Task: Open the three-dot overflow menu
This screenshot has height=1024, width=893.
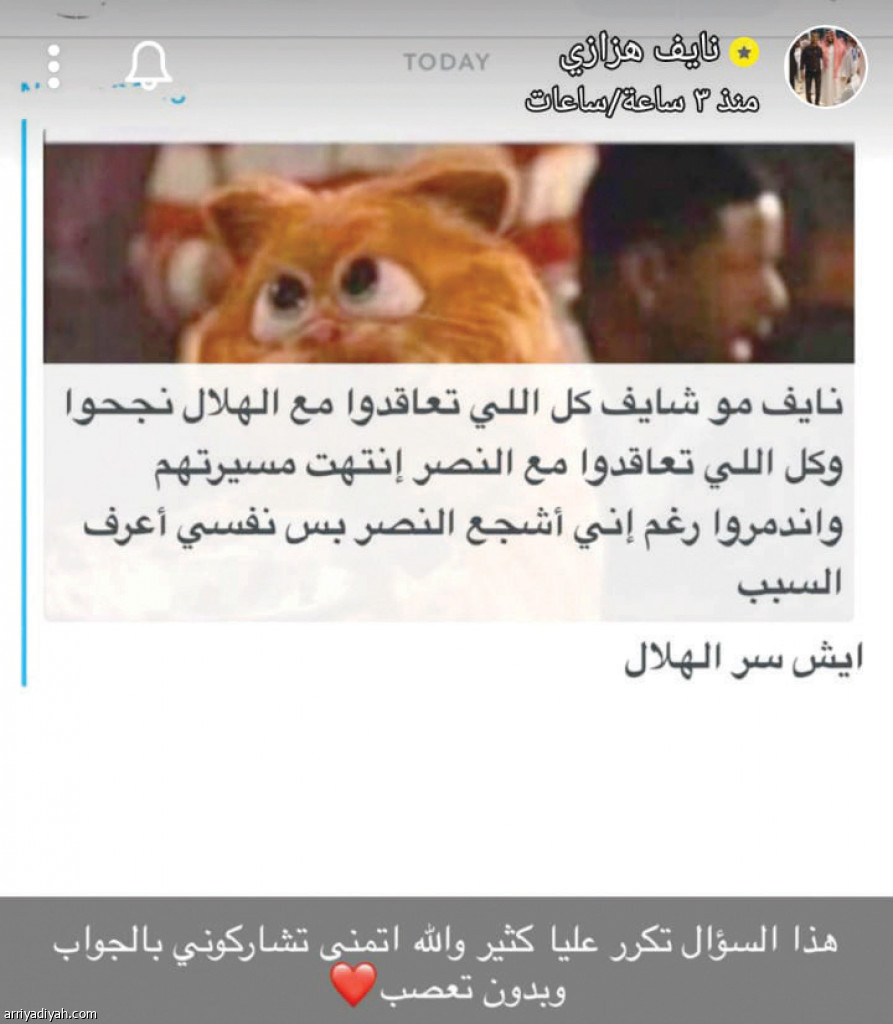Action: (54, 66)
